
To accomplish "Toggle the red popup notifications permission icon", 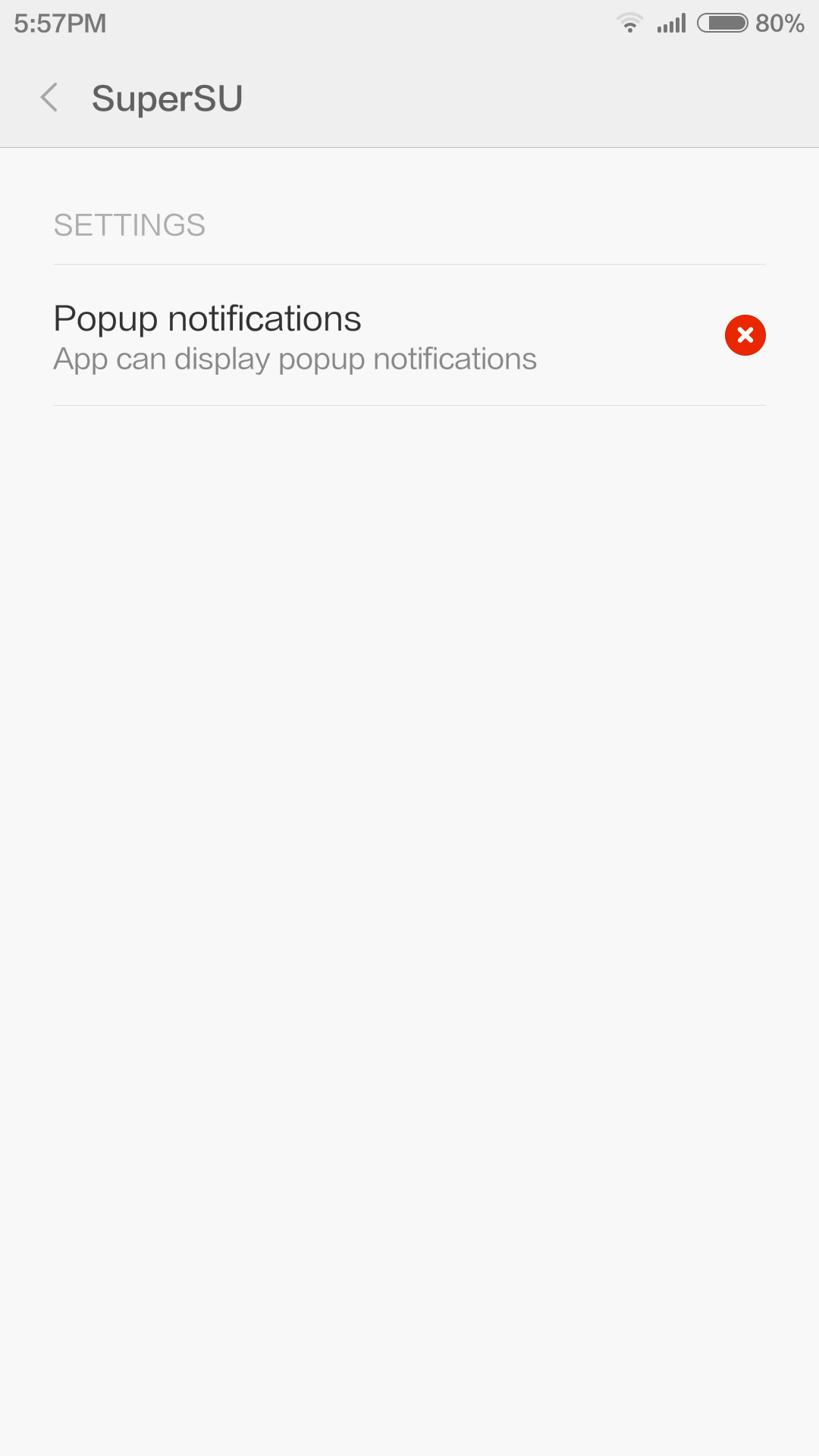I will [x=745, y=335].
